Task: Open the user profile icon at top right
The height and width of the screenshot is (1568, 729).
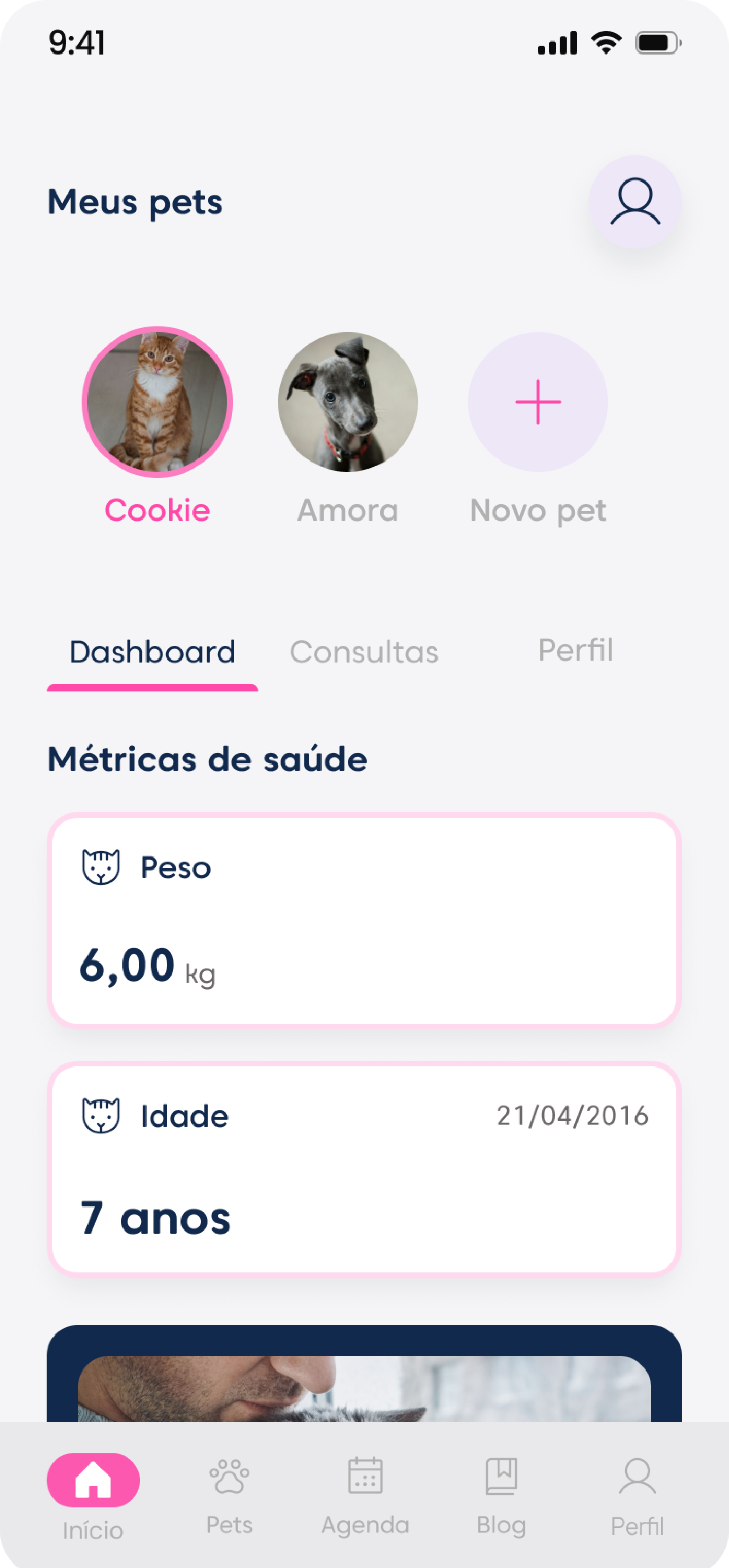Action: coord(635,201)
